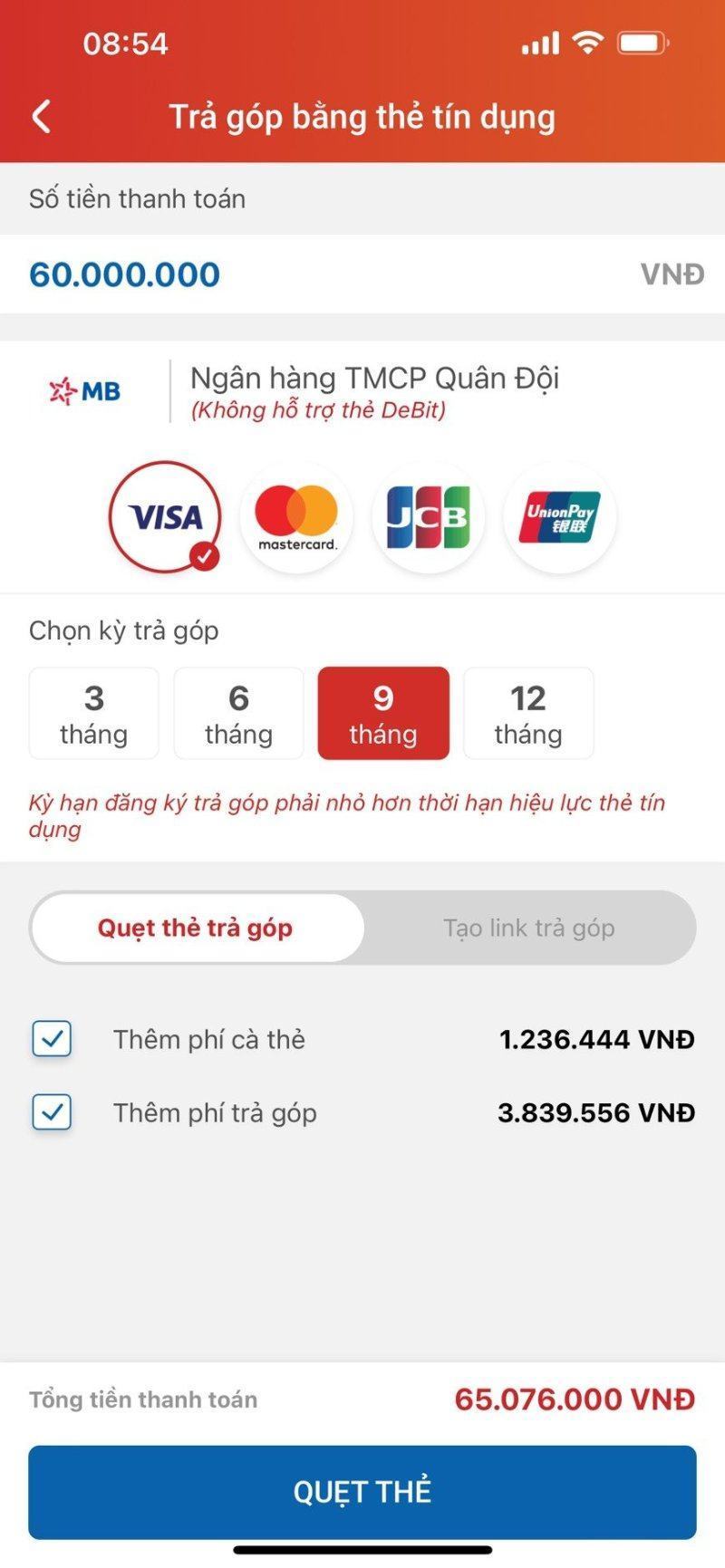
Task: Pick the JCB card option
Action: tap(428, 517)
